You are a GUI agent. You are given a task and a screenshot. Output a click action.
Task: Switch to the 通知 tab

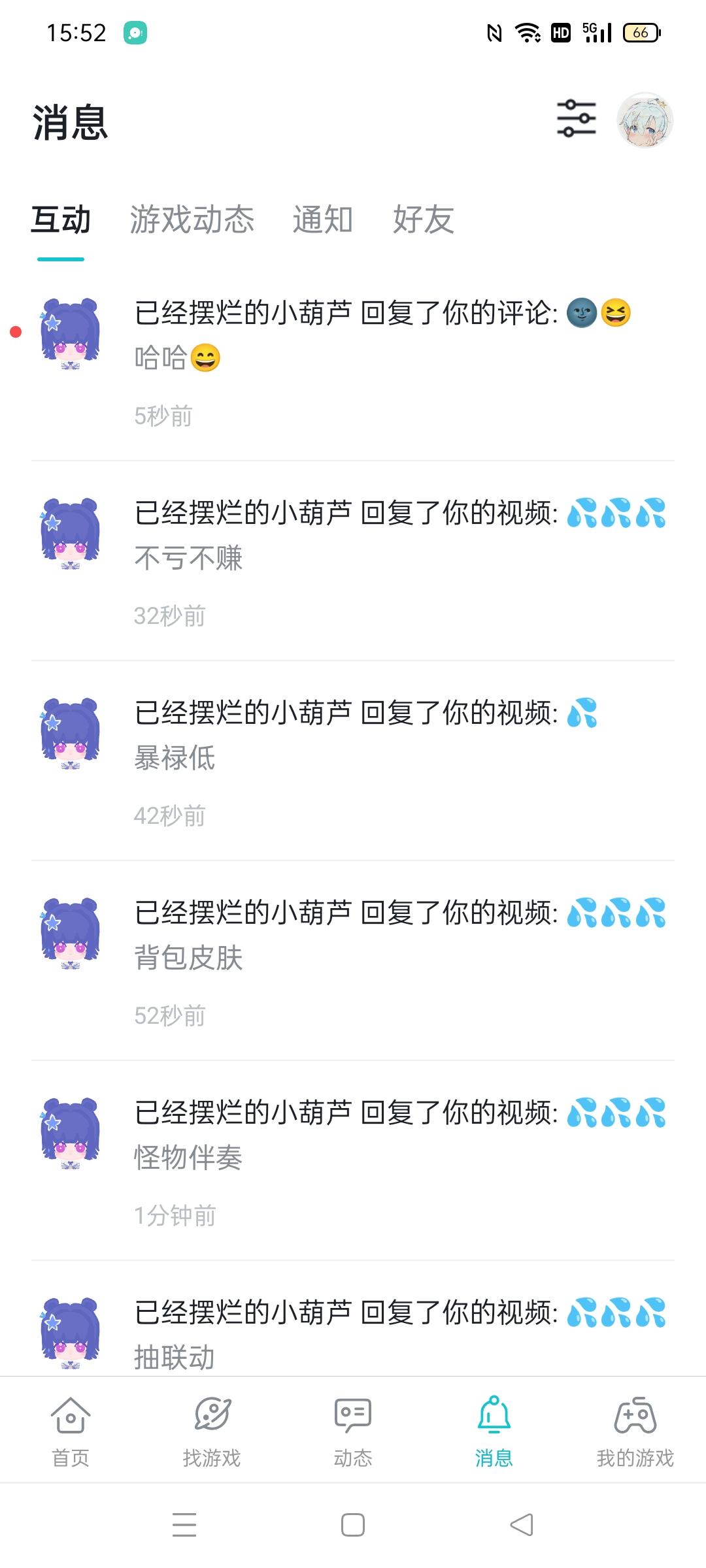(x=322, y=220)
